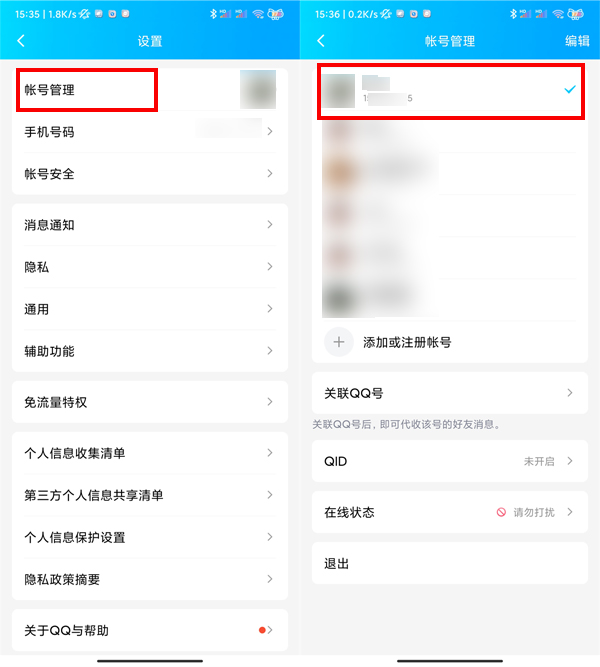Viewport: 600px width, 667px height.
Task: Change 在线状态 from 请勿打扰
Action: [x=450, y=512]
